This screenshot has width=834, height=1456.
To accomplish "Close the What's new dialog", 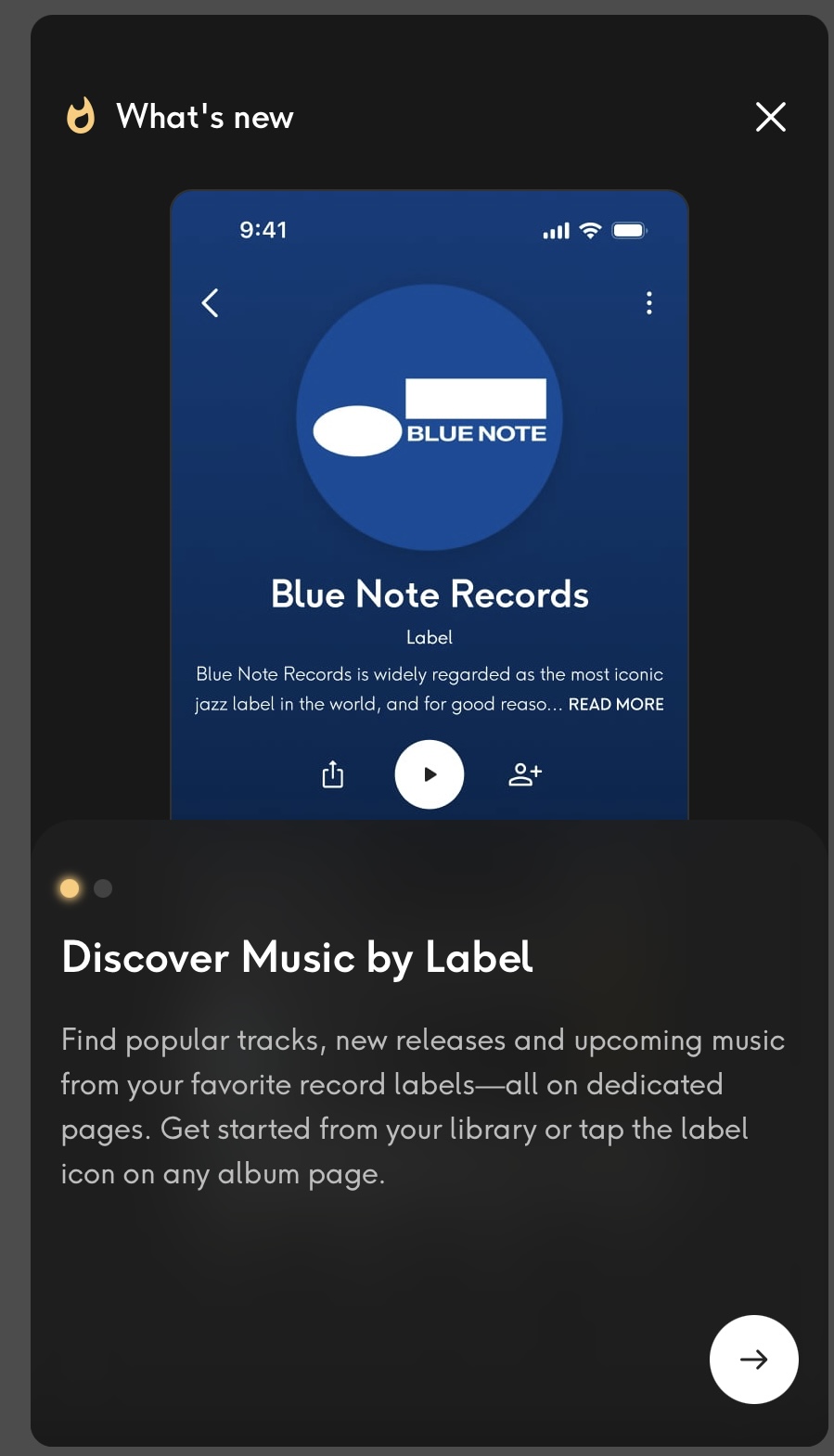I will coord(770,117).
